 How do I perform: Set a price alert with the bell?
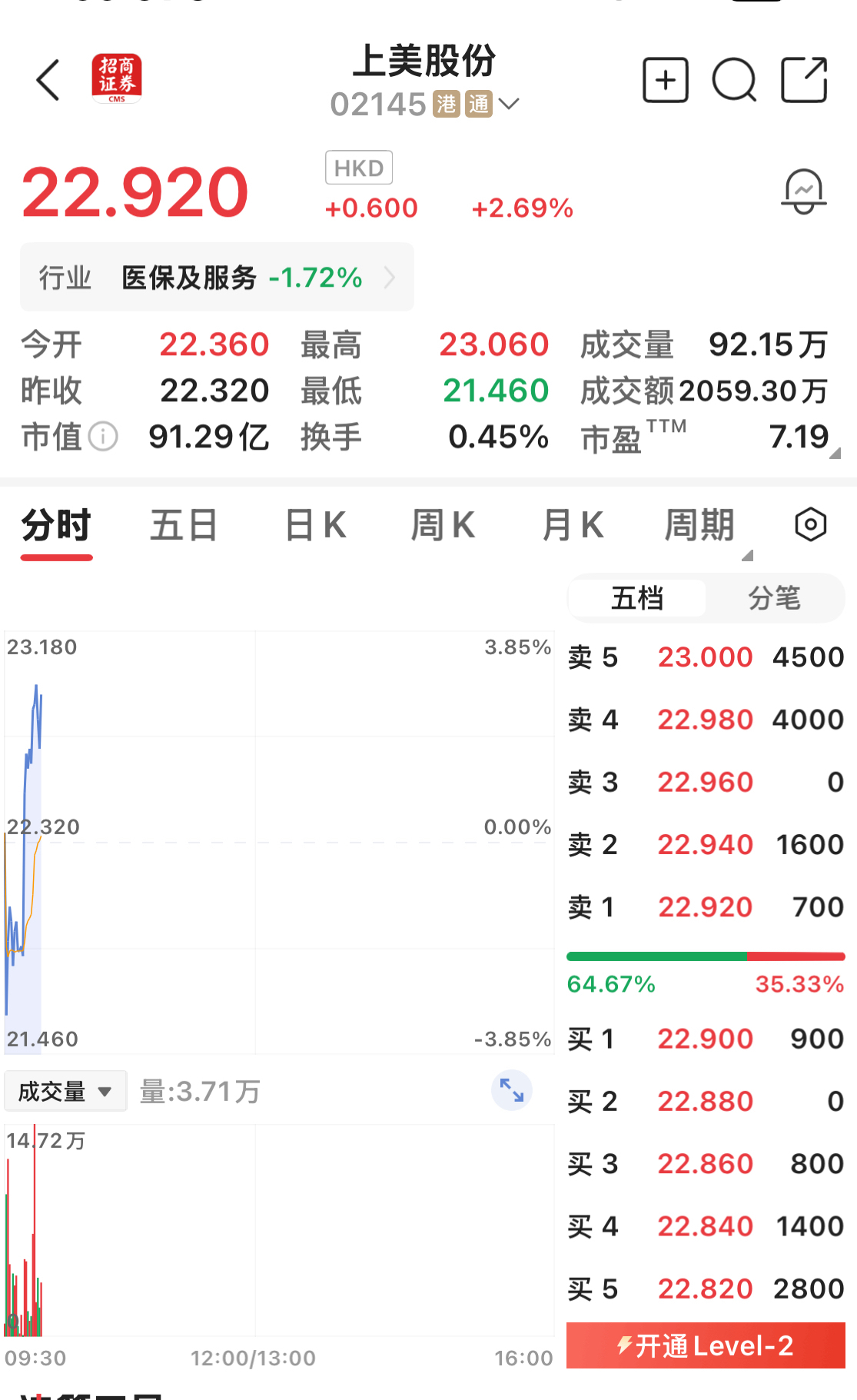tap(804, 191)
